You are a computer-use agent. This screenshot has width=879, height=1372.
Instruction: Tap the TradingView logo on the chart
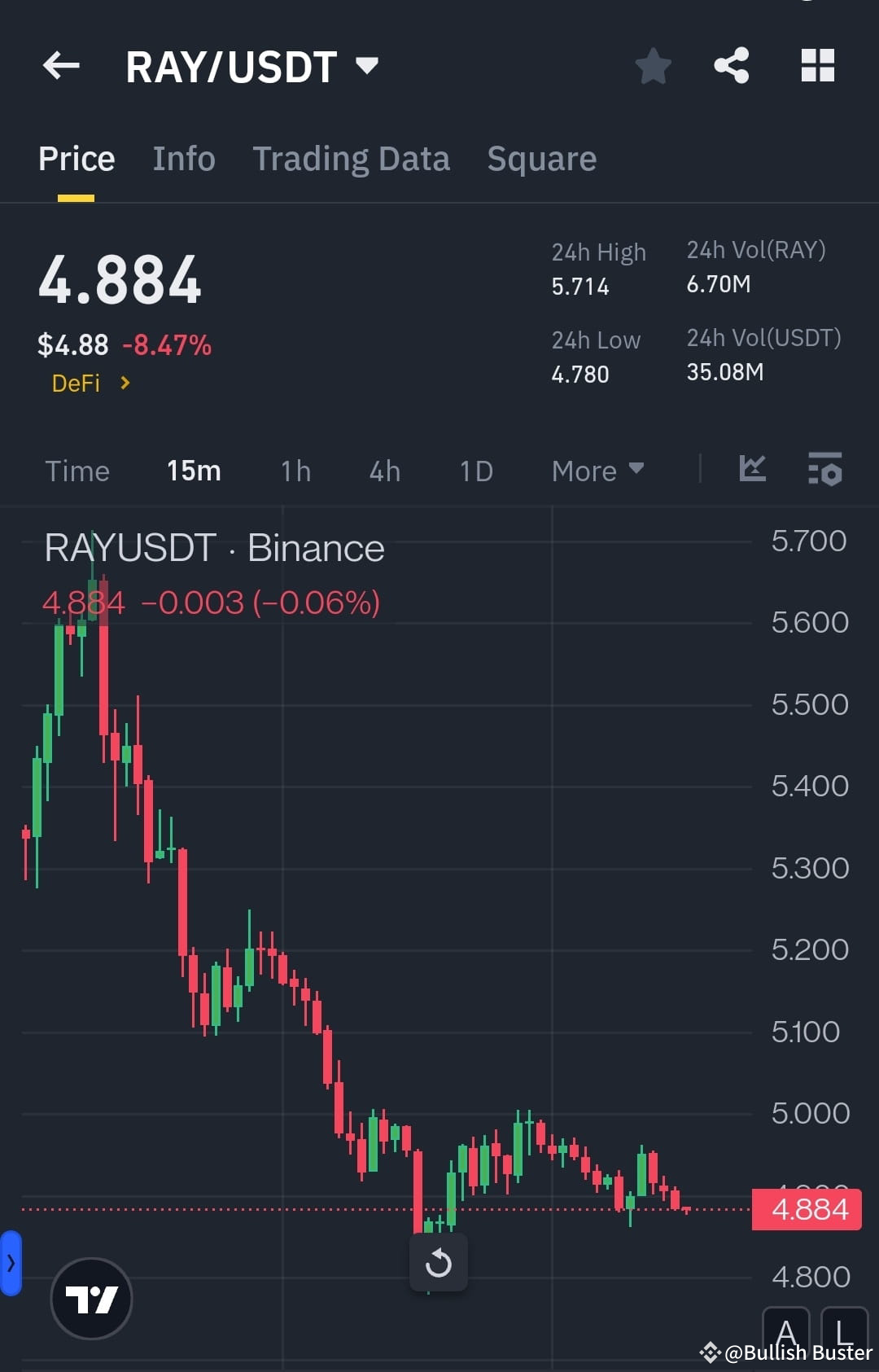(x=92, y=1299)
